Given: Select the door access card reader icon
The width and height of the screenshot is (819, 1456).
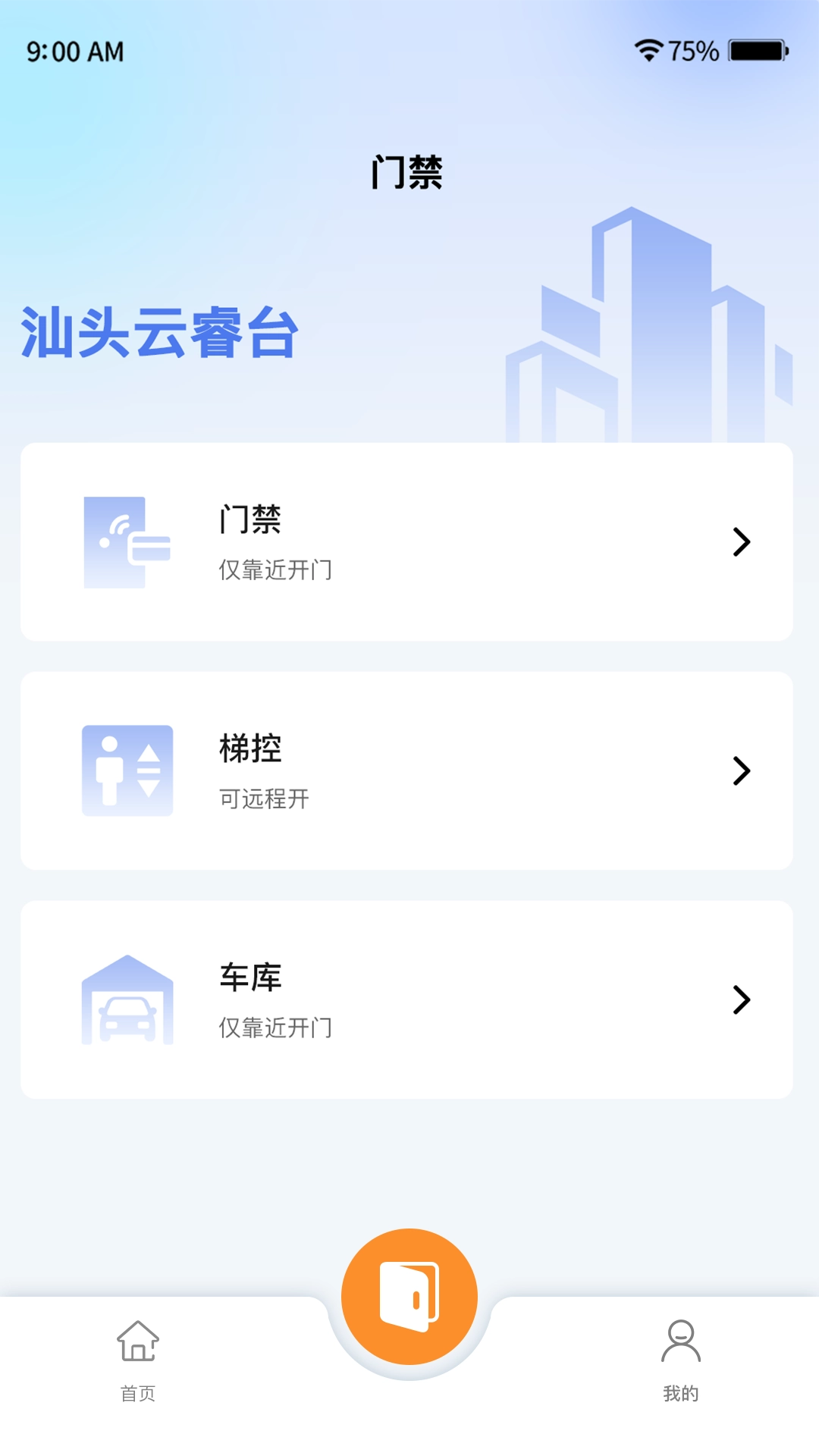Looking at the screenshot, I should pyautogui.click(x=127, y=542).
